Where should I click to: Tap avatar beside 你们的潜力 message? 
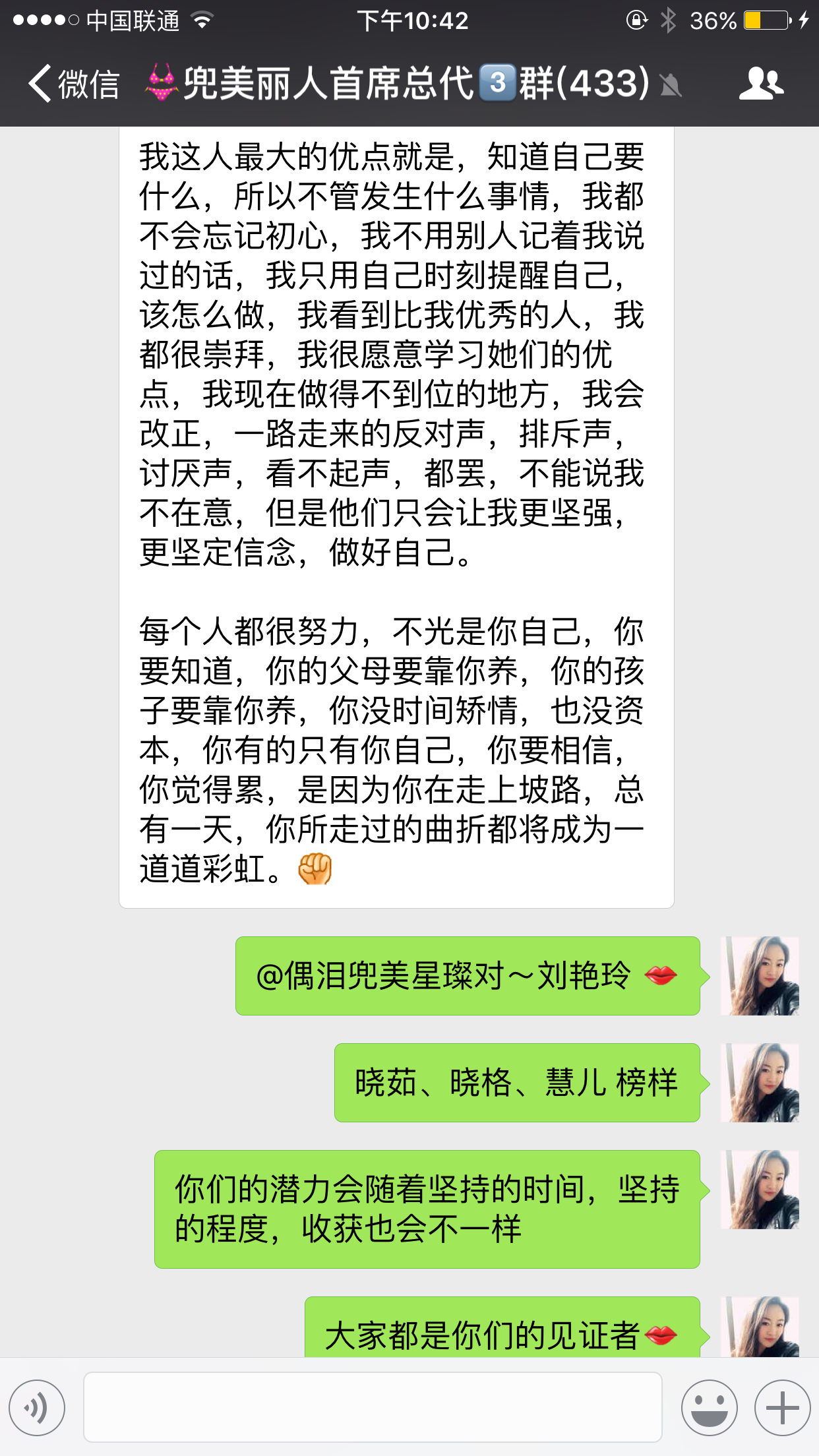coord(760,1190)
